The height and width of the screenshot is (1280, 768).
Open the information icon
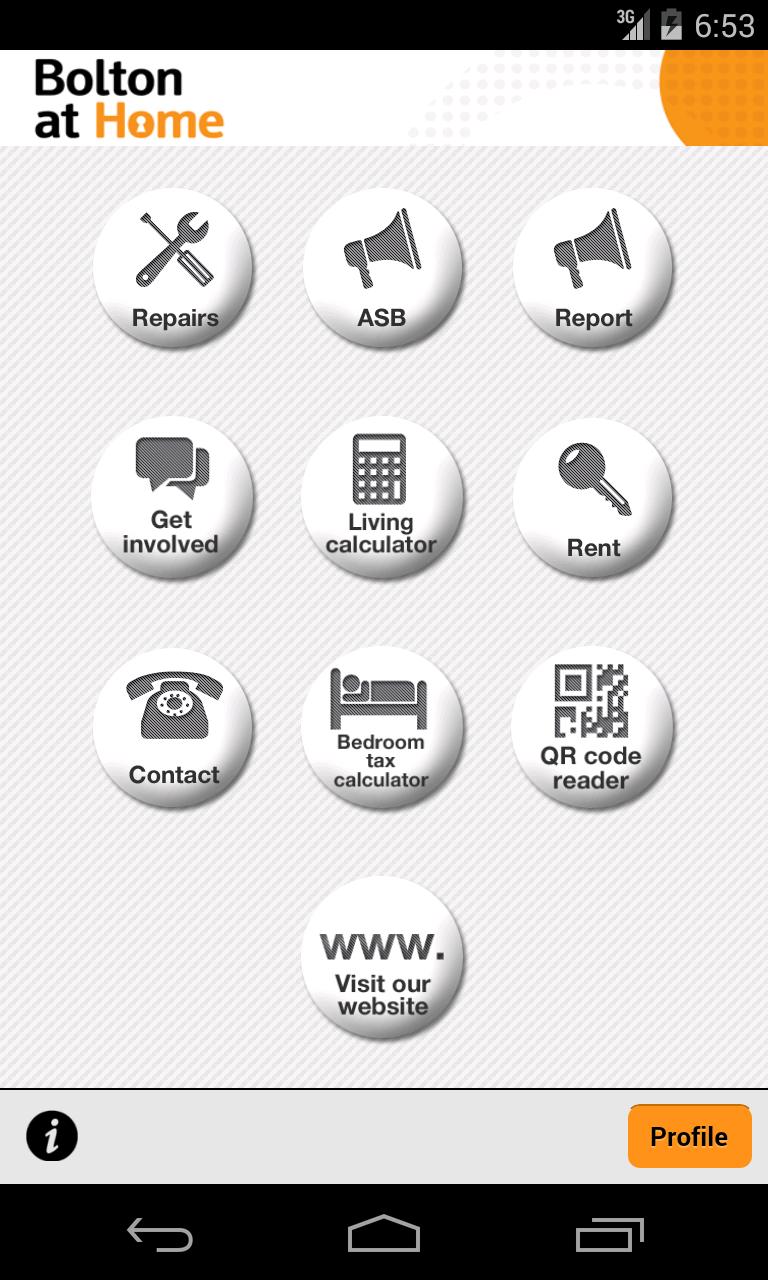click(x=52, y=1136)
